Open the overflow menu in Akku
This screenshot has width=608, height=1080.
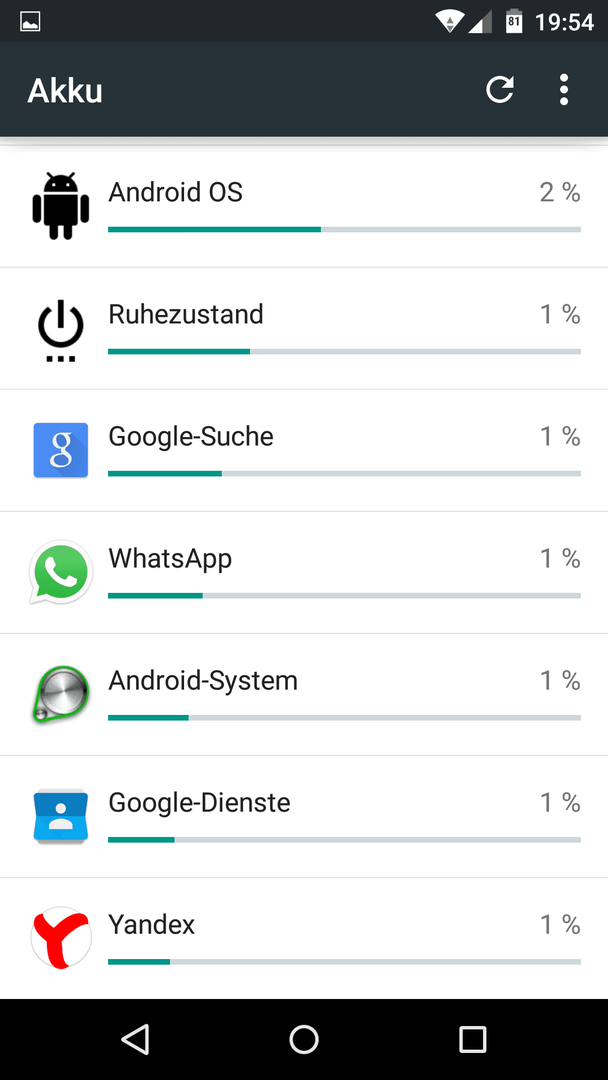pos(564,90)
